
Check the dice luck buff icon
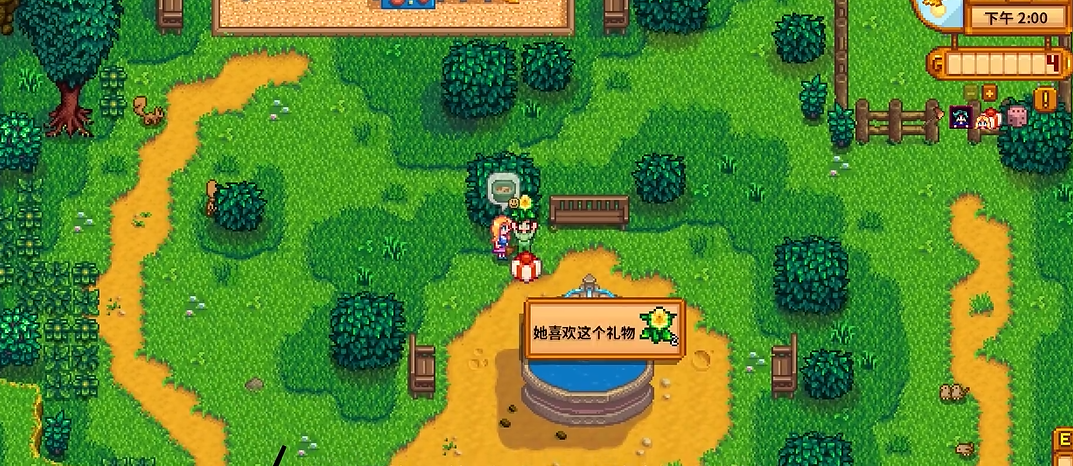pos(1017,117)
